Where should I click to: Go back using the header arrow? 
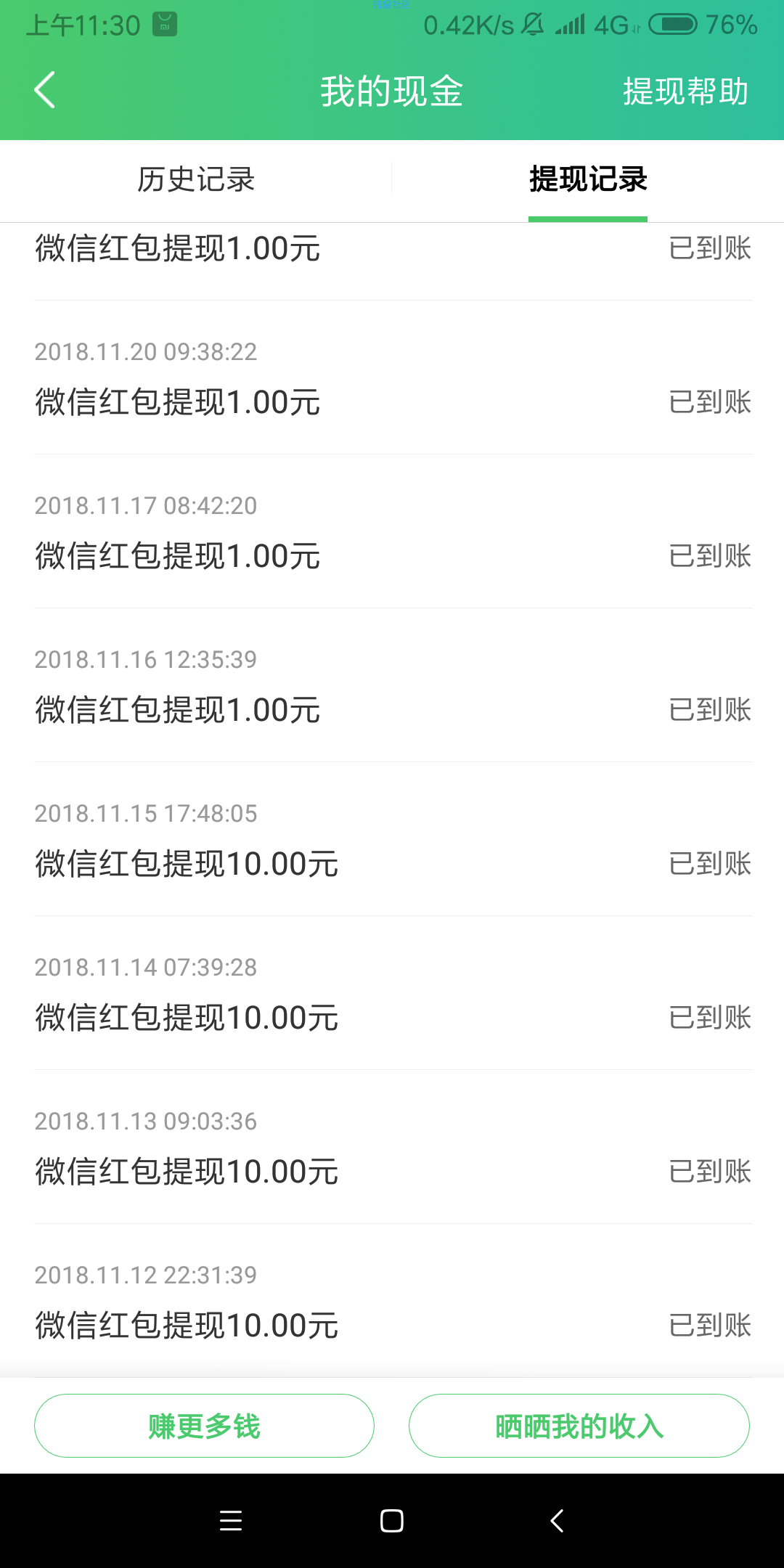[x=45, y=91]
